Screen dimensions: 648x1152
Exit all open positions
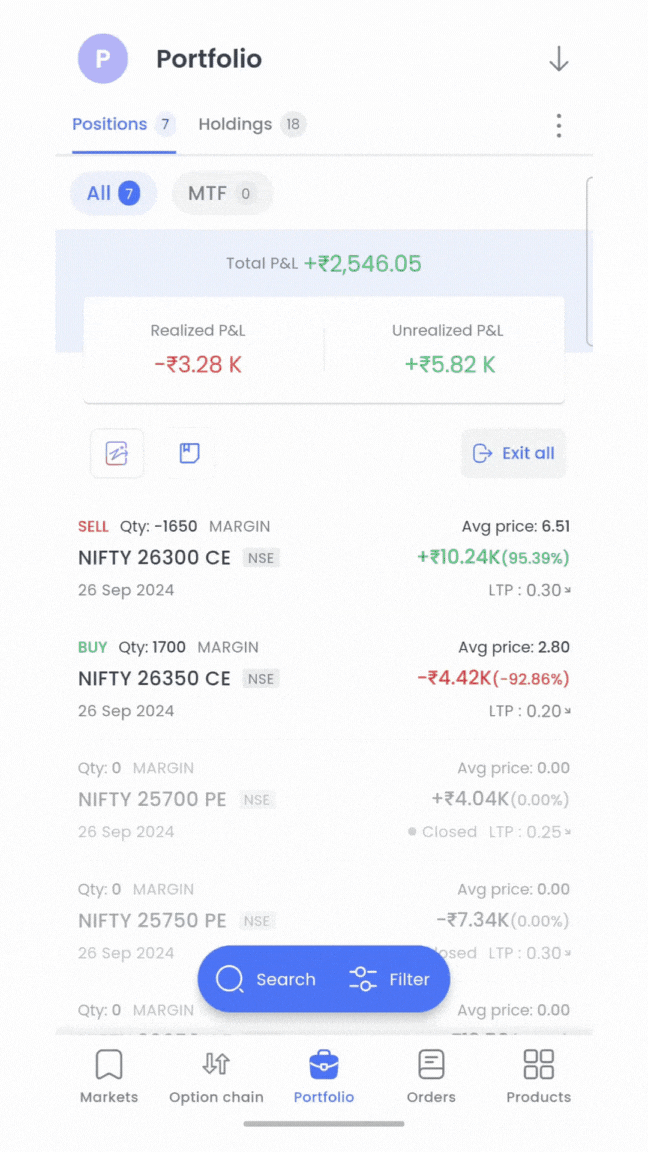[513, 453]
